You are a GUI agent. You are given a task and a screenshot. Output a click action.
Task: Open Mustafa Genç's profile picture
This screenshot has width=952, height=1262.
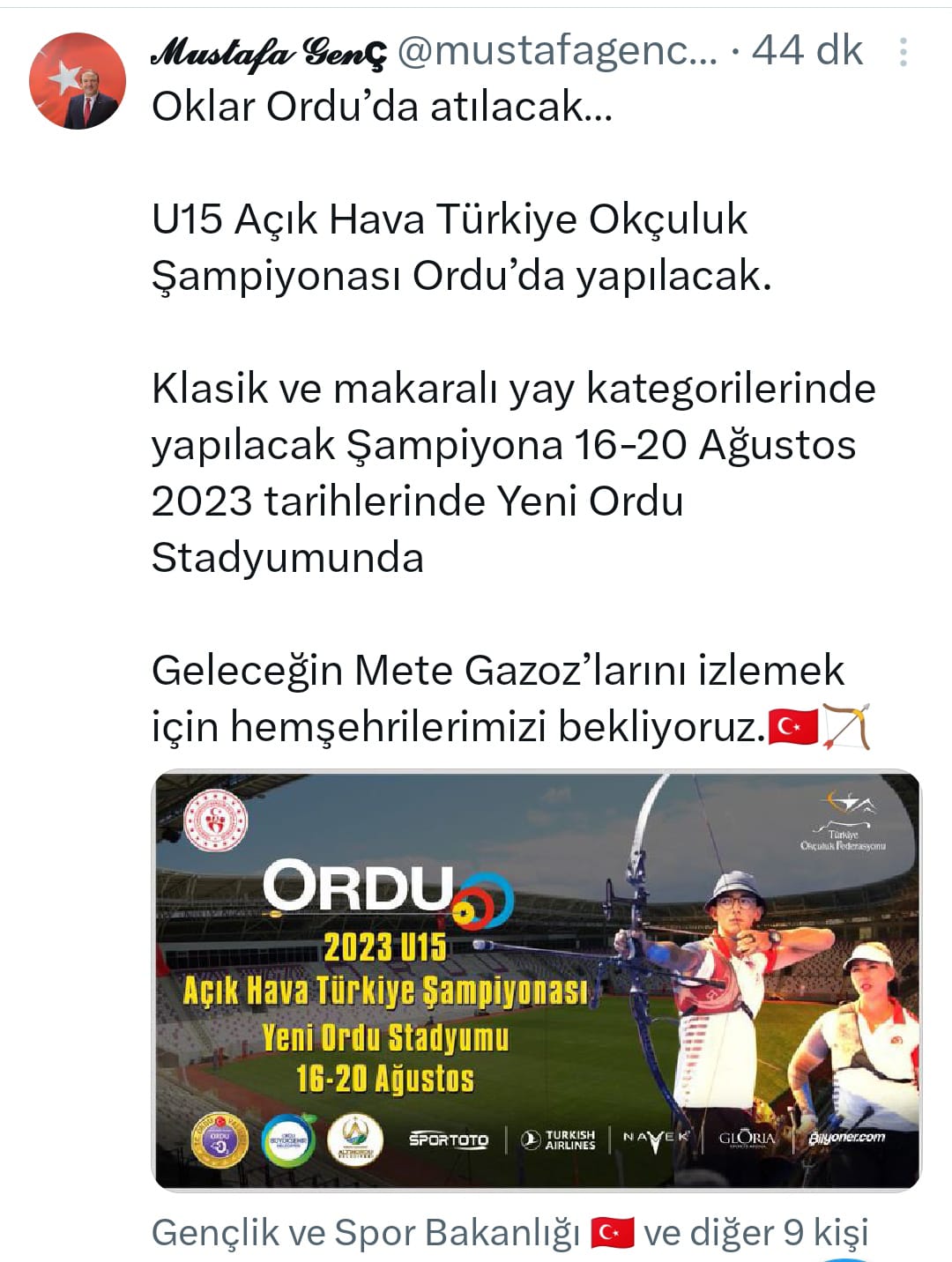pos(78,81)
